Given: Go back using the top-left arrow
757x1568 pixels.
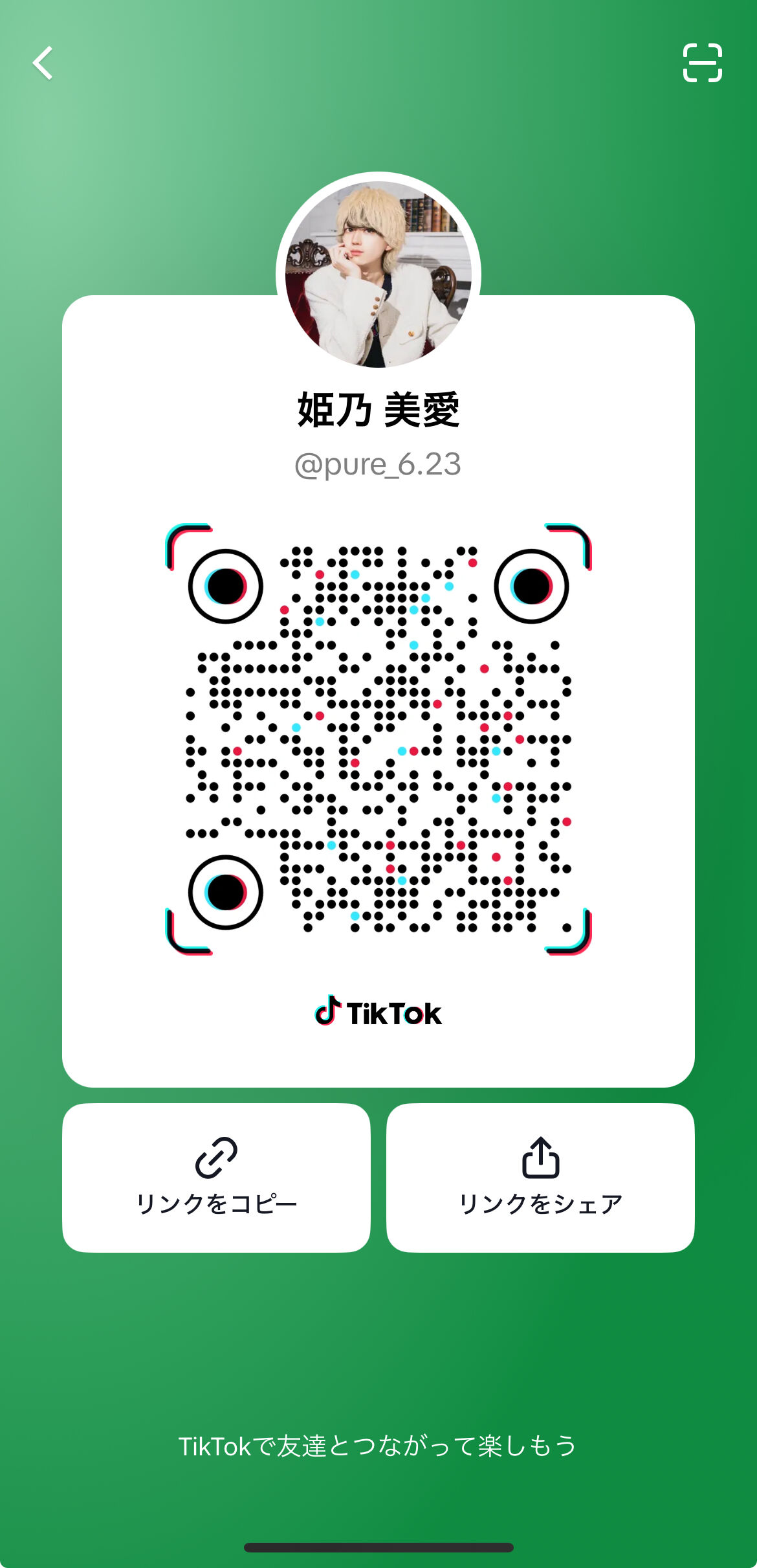Looking at the screenshot, I should coord(43,63).
